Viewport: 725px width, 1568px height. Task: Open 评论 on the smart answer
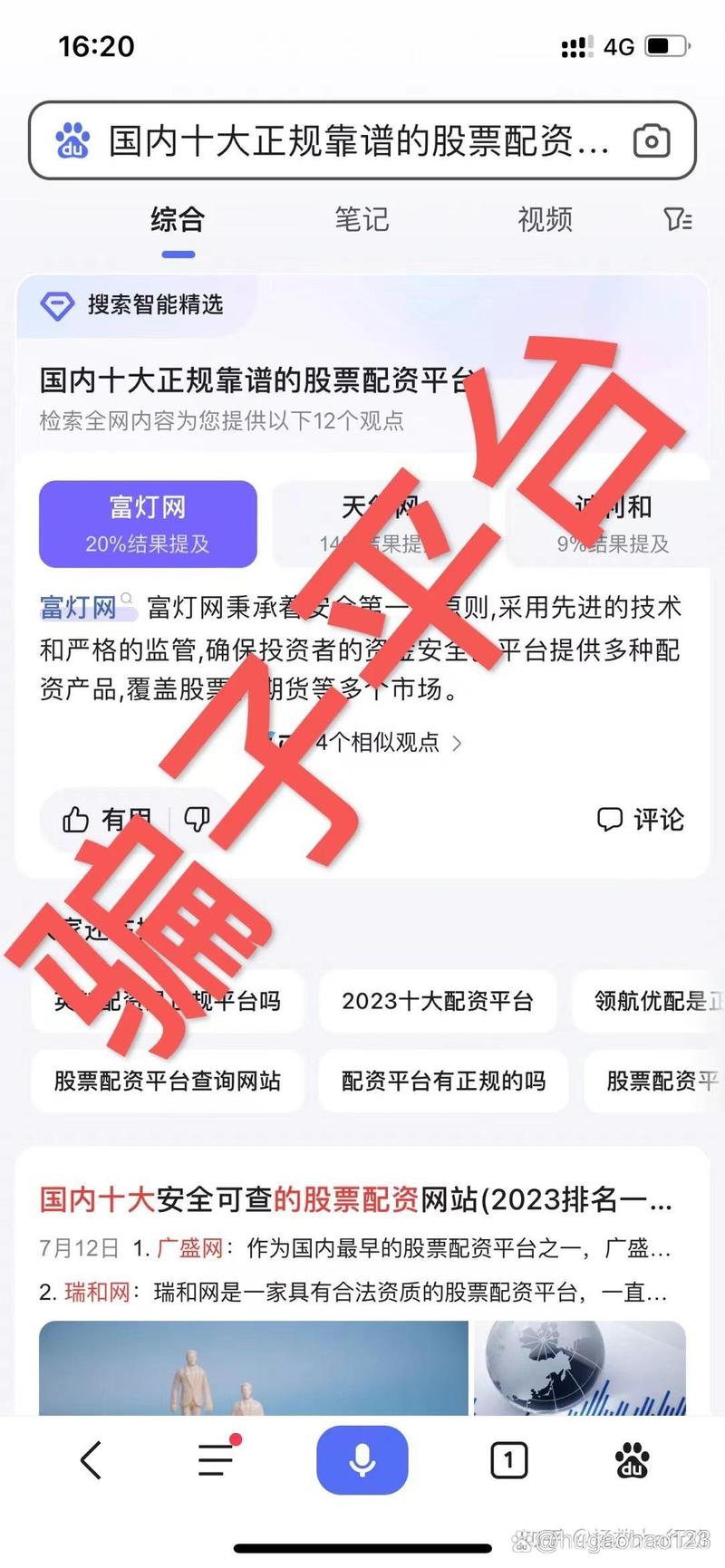pyautogui.click(x=640, y=820)
